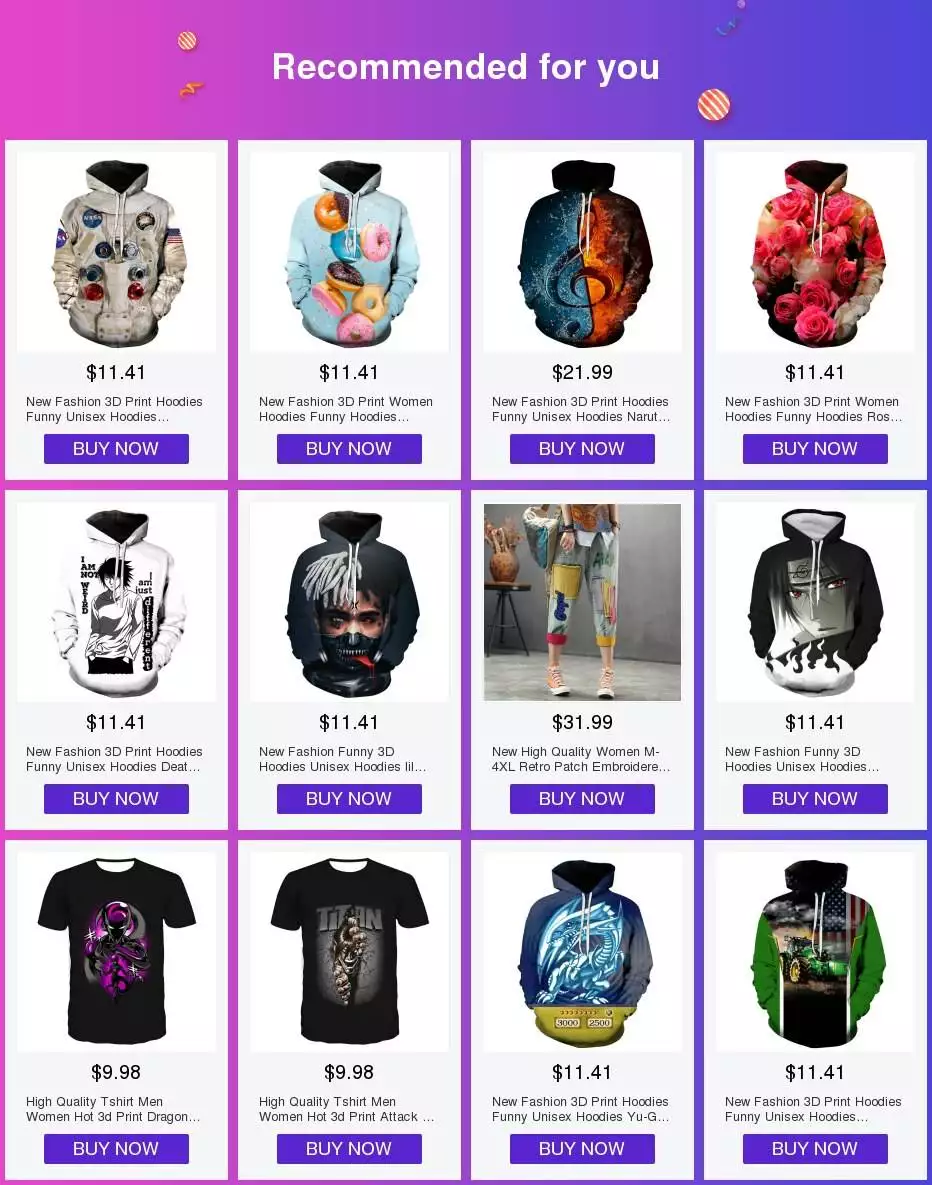Buy the black-and-white anime character hoodie

point(815,799)
